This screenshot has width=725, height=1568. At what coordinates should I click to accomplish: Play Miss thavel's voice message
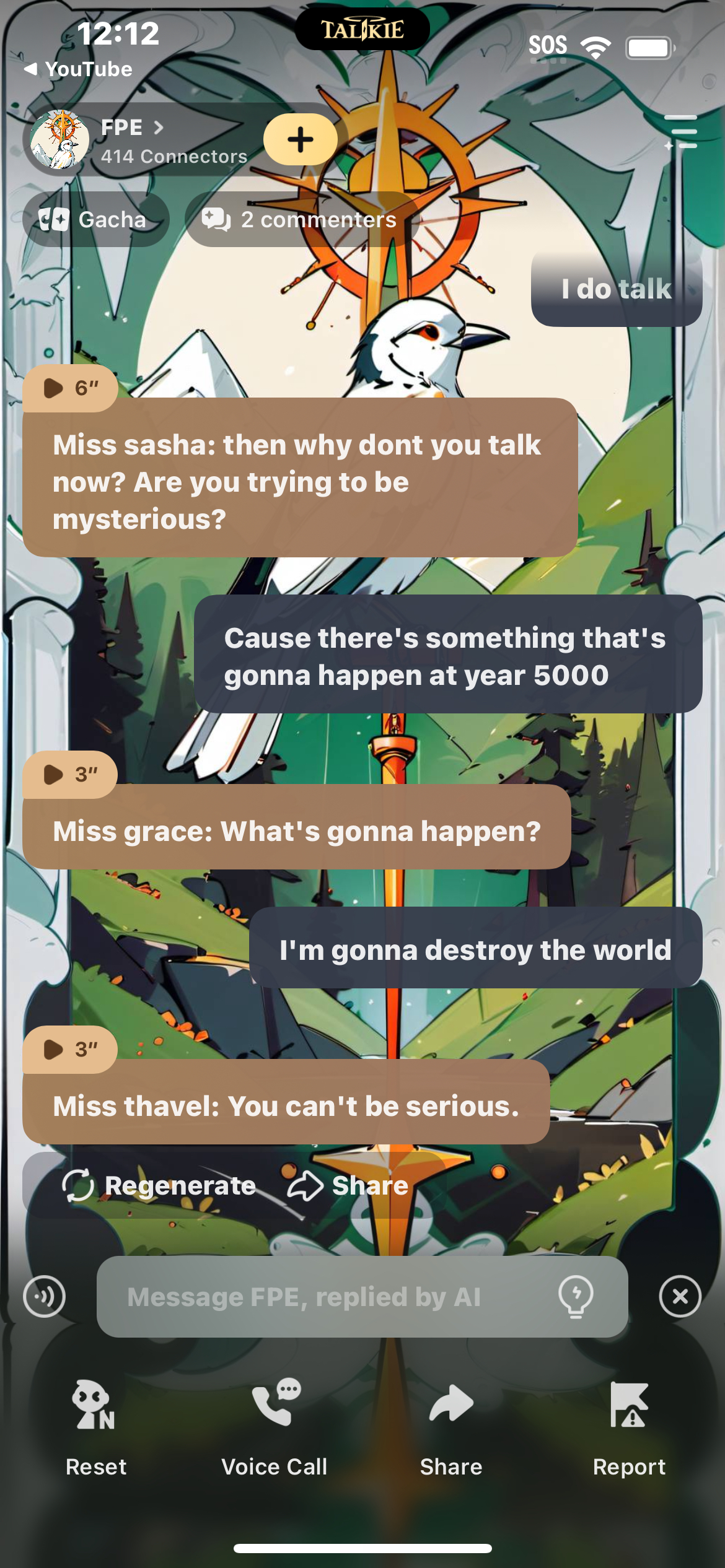click(69, 1049)
